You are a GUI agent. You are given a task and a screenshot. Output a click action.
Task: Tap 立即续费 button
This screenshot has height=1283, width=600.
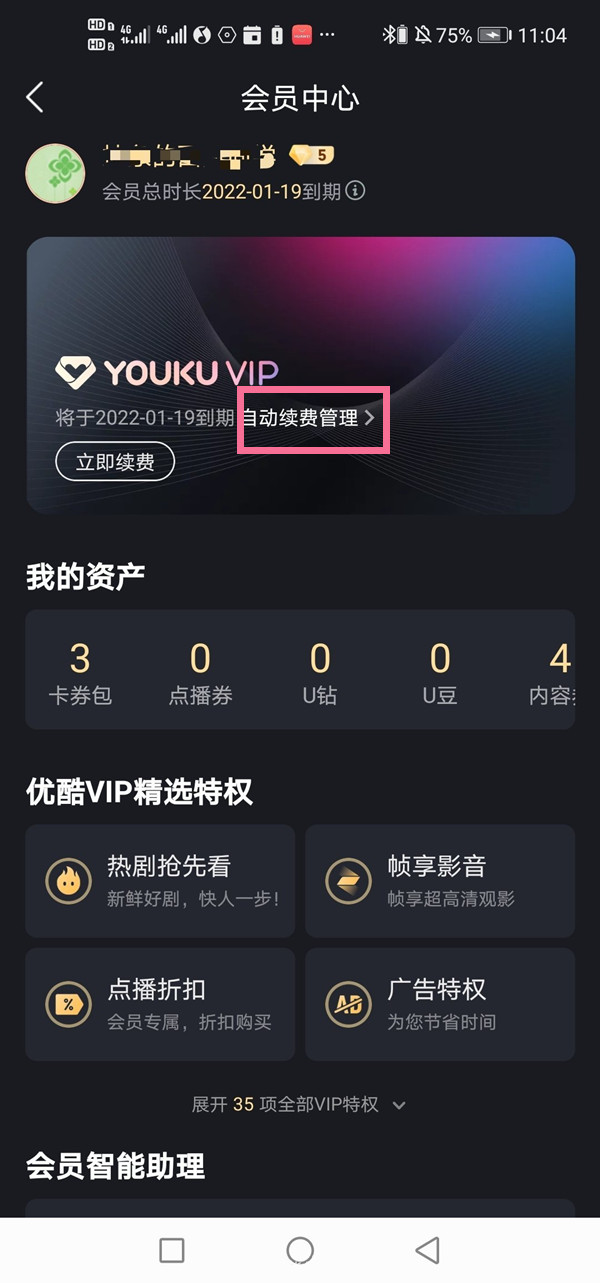[x=115, y=462]
